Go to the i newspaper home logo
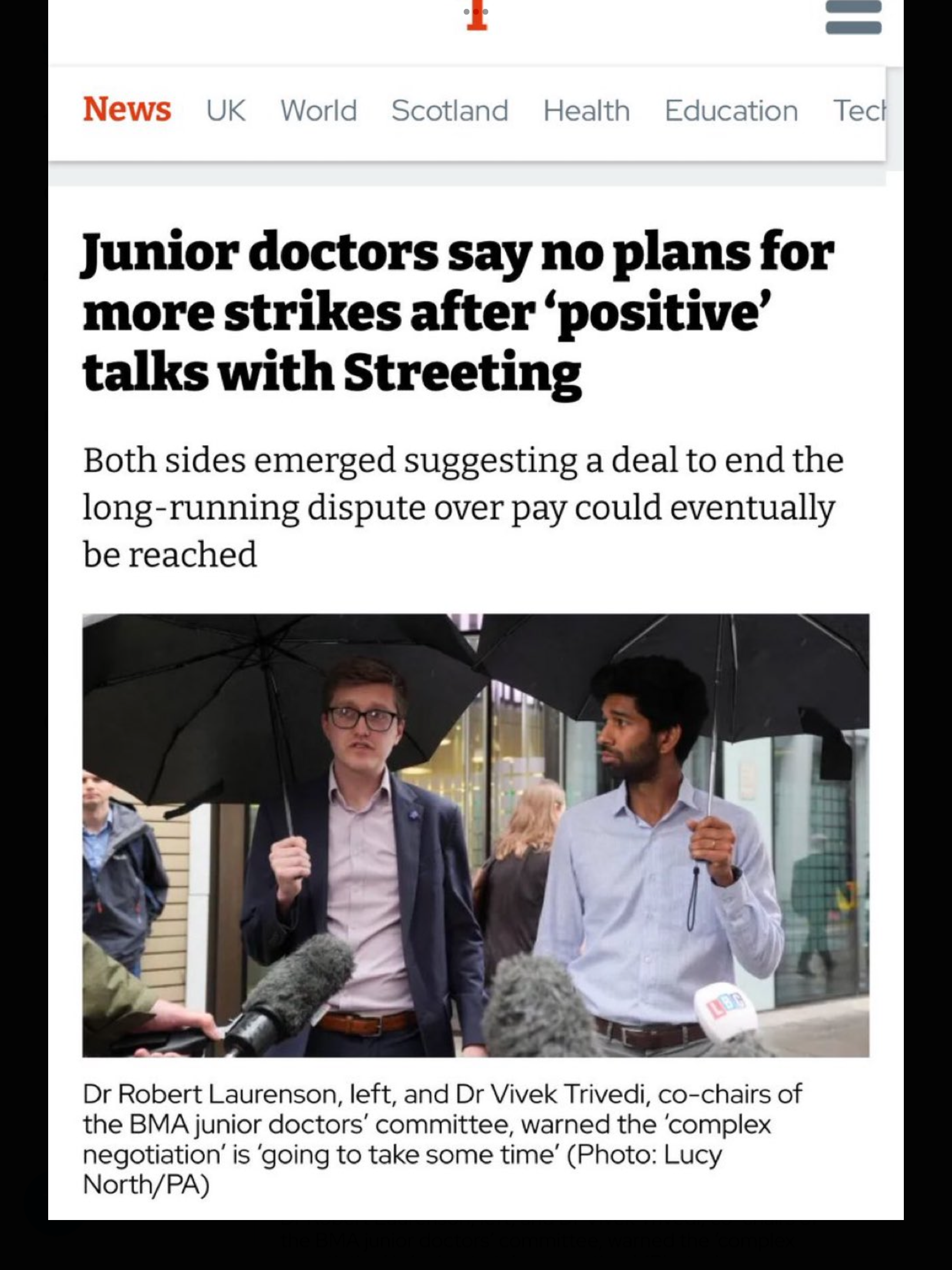The width and height of the screenshot is (952, 1270). click(x=477, y=16)
